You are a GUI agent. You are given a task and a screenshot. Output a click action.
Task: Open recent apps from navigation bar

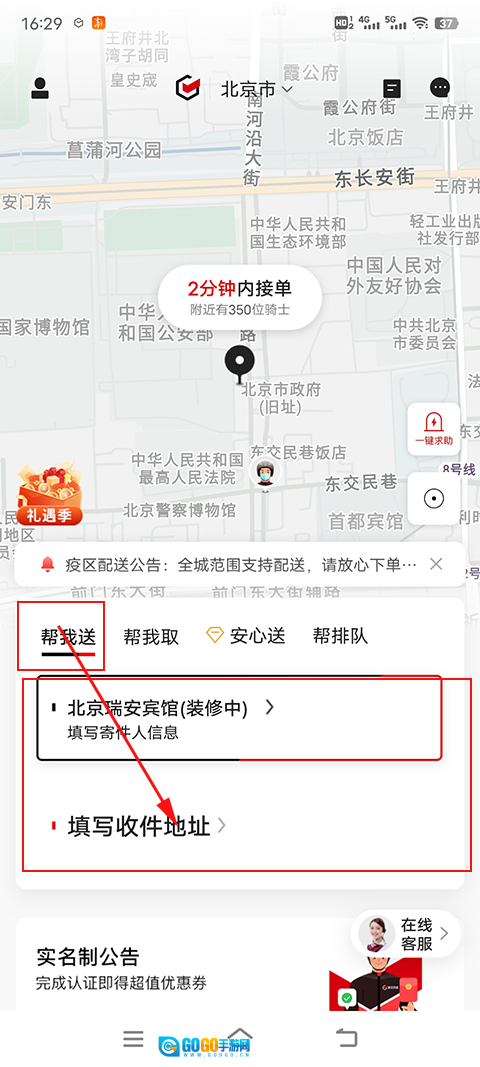[133, 1038]
